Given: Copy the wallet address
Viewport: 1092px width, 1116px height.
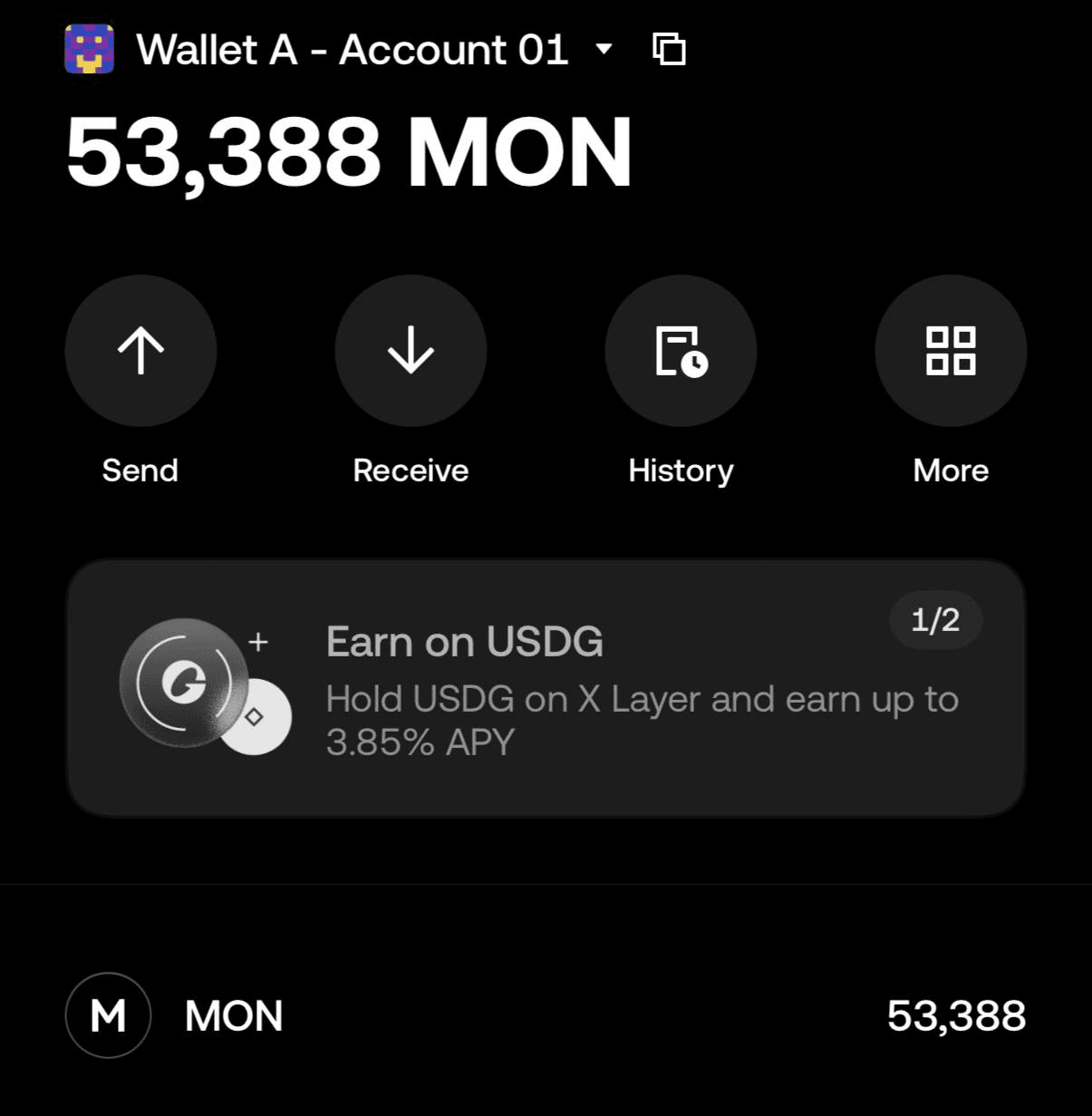Looking at the screenshot, I should (669, 49).
